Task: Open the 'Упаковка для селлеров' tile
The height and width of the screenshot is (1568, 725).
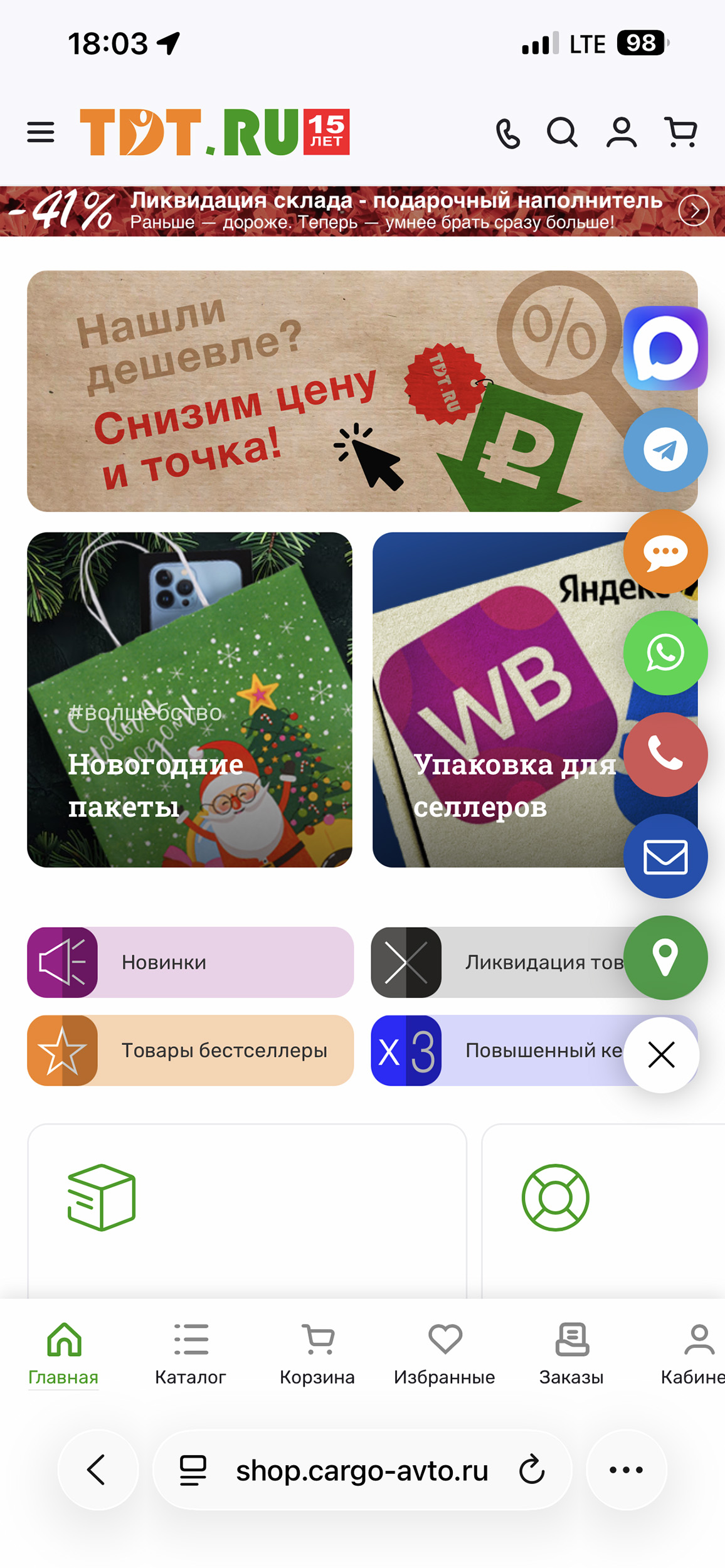Action: (495, 699)
